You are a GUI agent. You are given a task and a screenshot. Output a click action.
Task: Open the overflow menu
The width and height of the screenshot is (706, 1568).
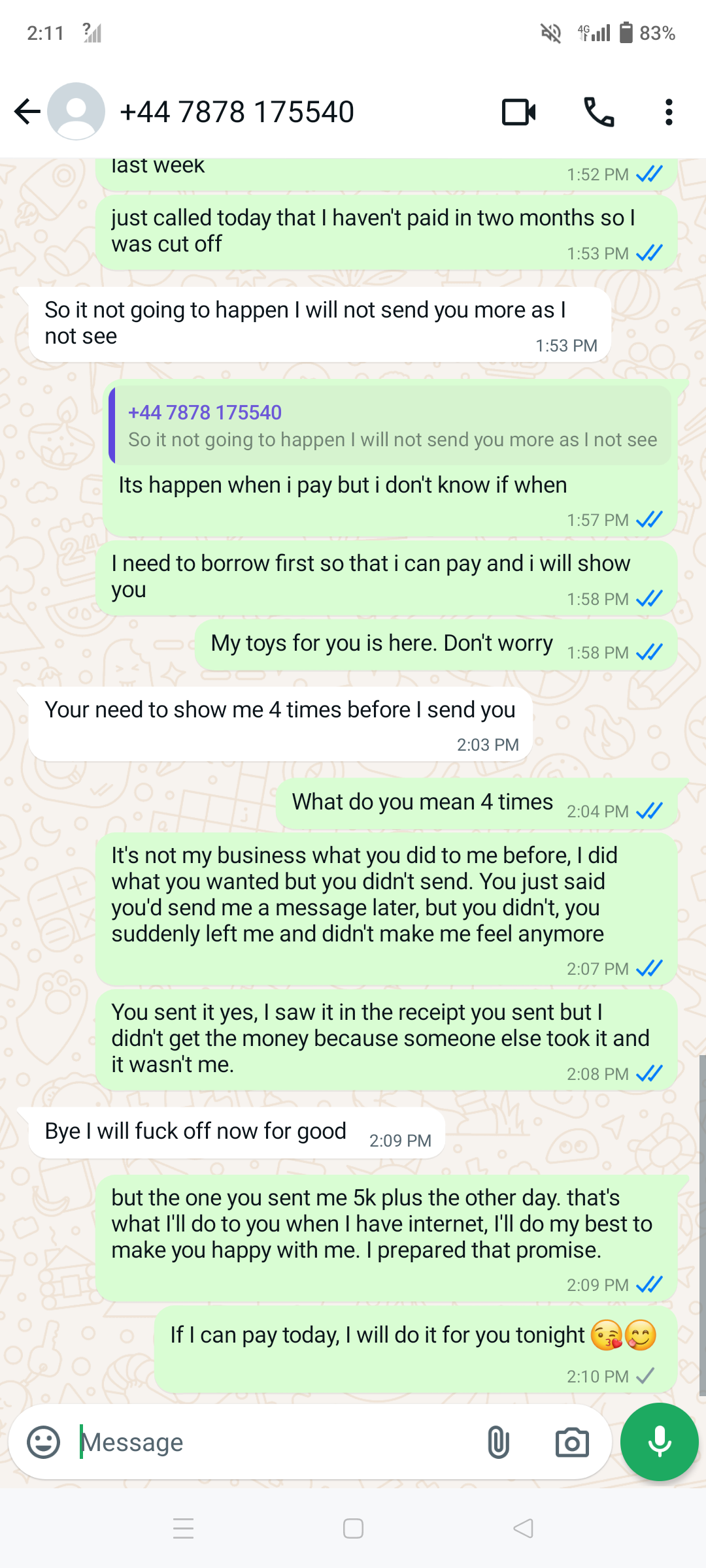coord(668,112)
